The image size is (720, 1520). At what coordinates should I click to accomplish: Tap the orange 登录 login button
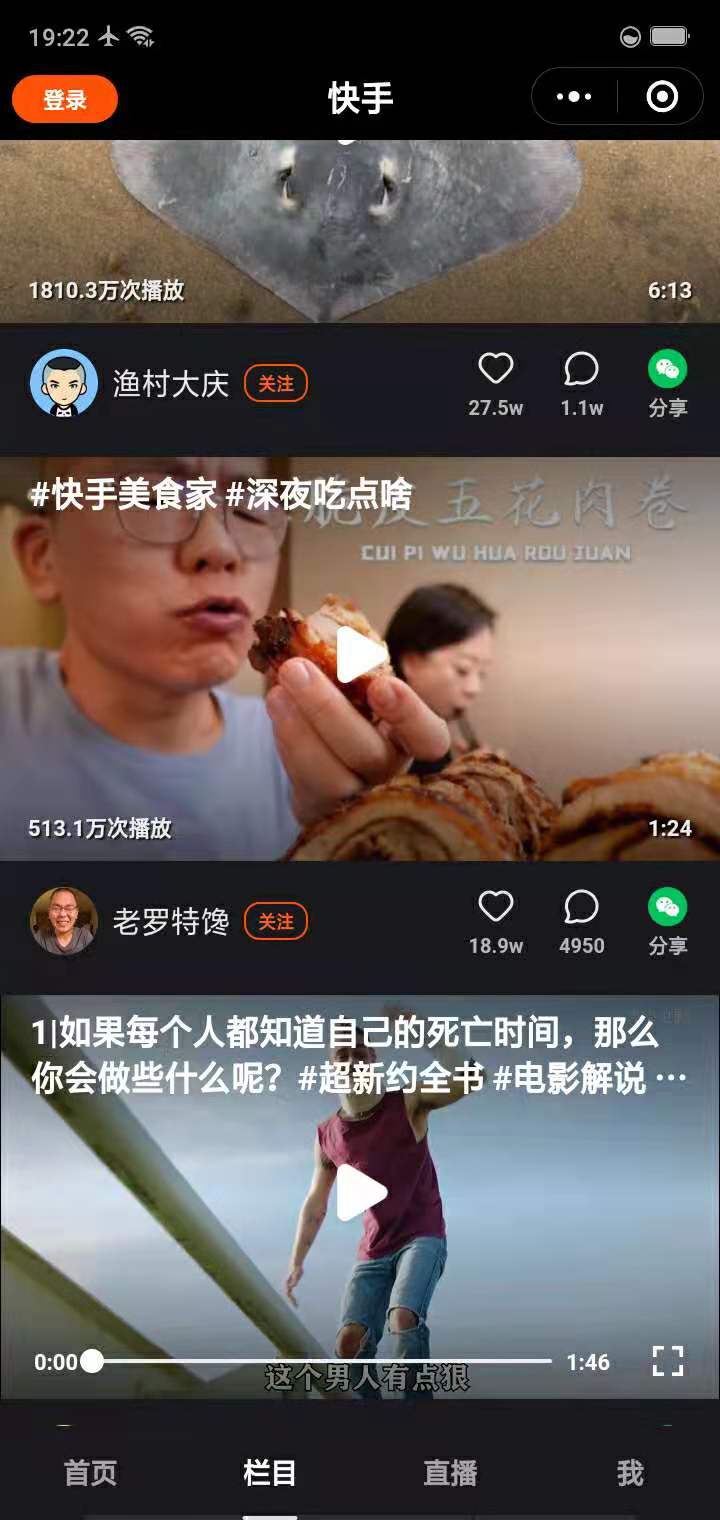pos(65,100)
